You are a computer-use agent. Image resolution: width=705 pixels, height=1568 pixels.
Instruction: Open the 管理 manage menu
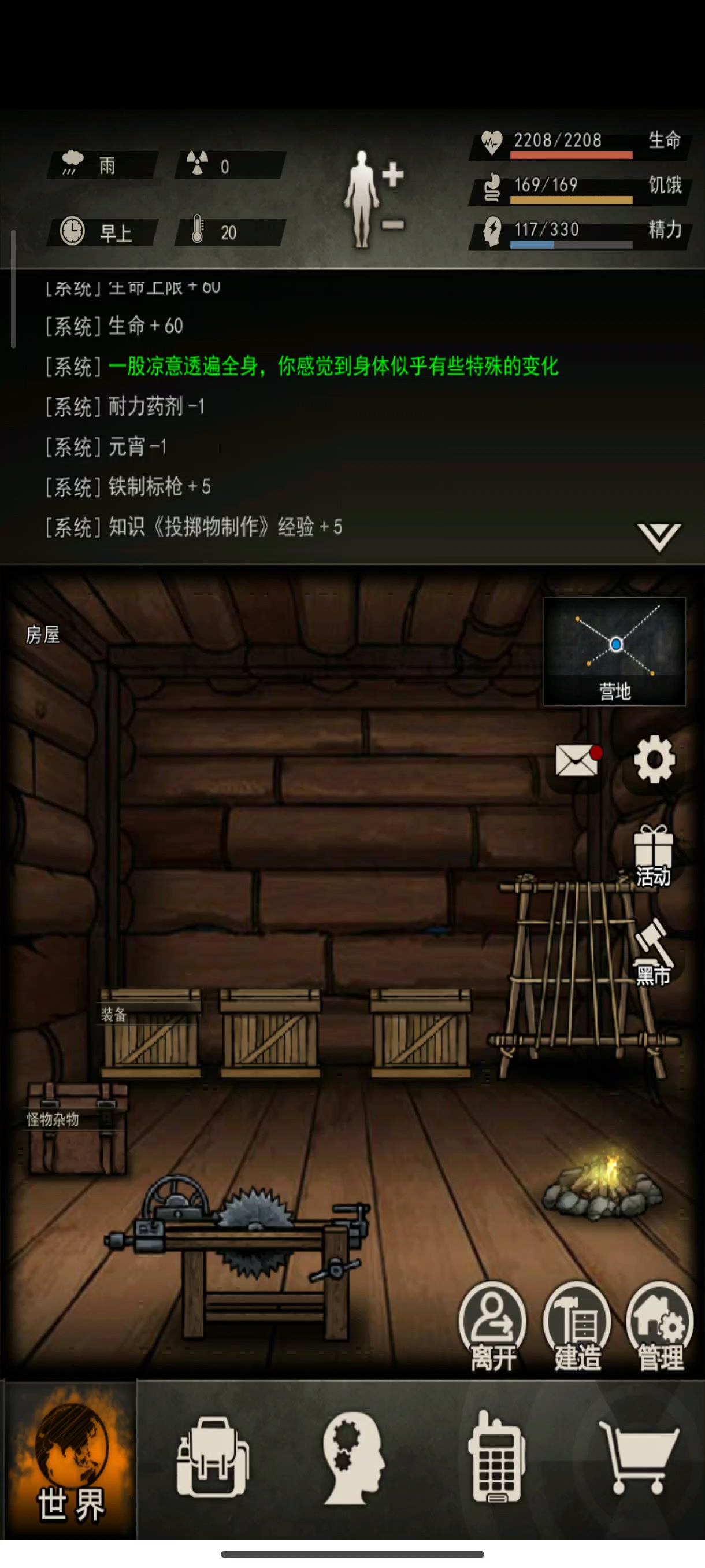tap(660, 1327)
